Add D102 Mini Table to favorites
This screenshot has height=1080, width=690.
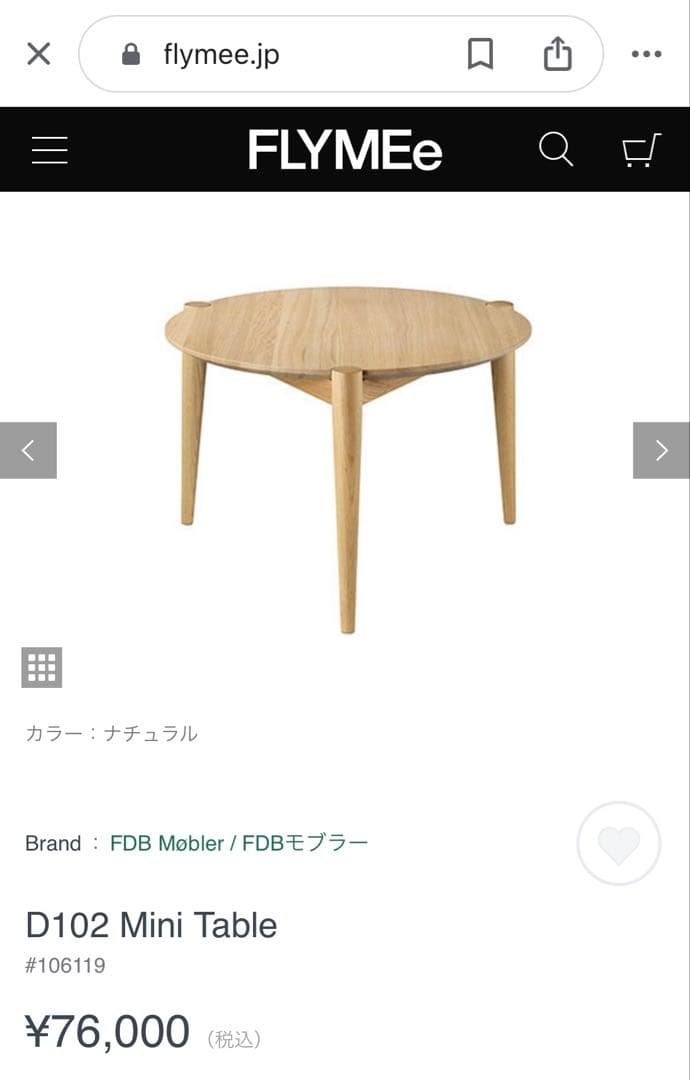(618, 843)
